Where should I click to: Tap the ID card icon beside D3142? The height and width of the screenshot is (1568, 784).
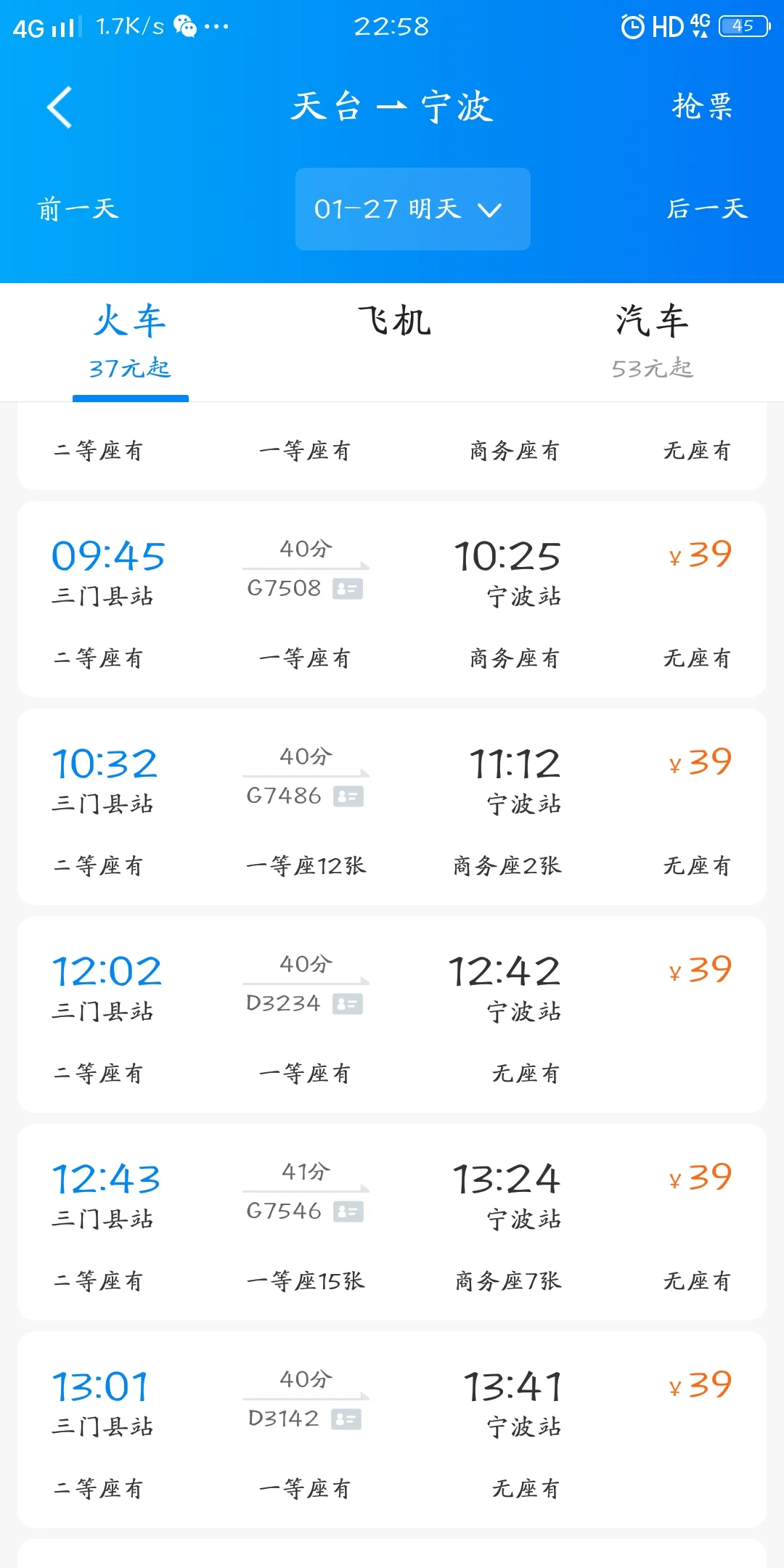coord(347,1419)
